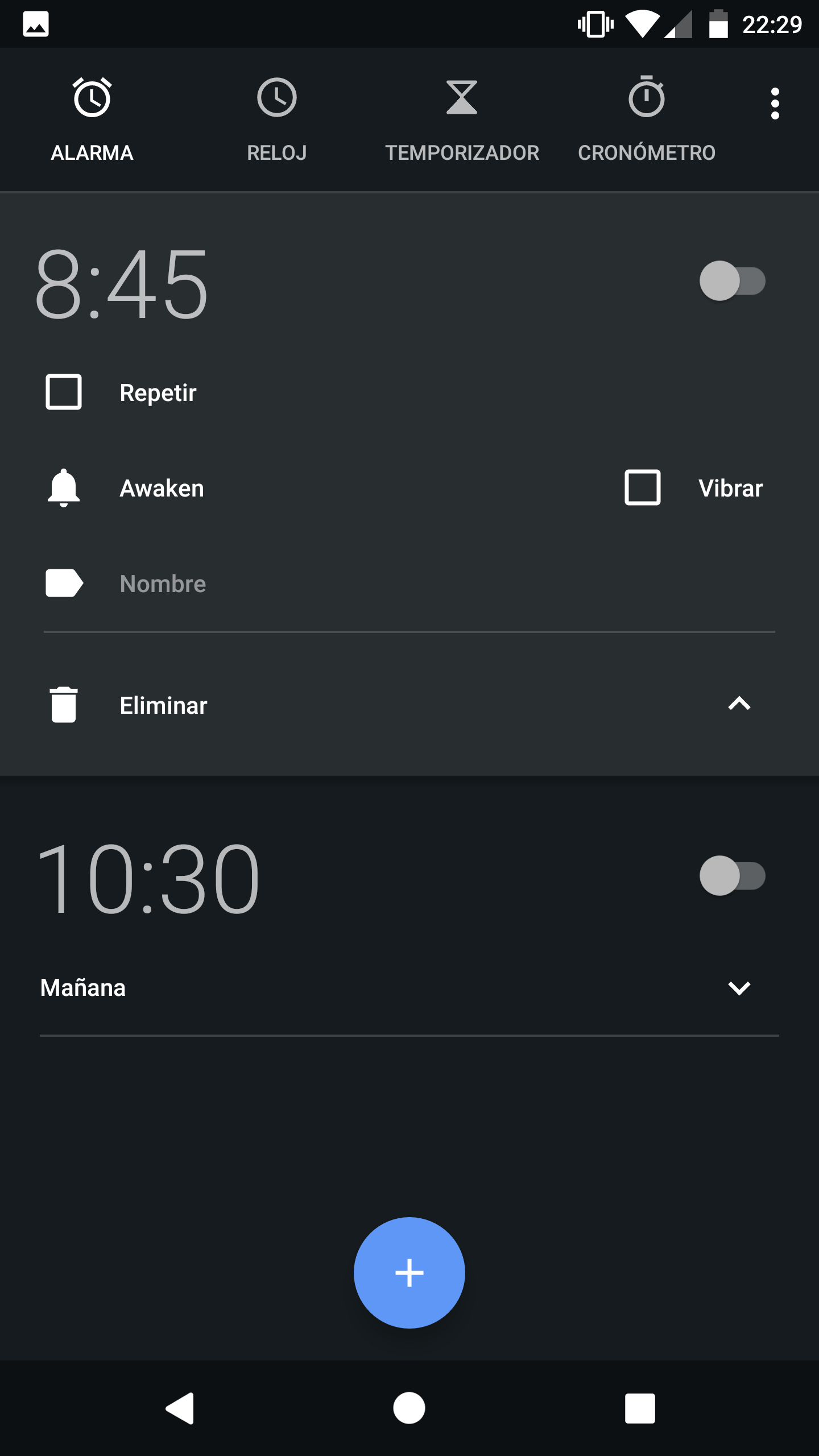819x1456 pixels.
Task: Delete the 8:45 alarm with Eliminar
Action: tap(163, 706)
